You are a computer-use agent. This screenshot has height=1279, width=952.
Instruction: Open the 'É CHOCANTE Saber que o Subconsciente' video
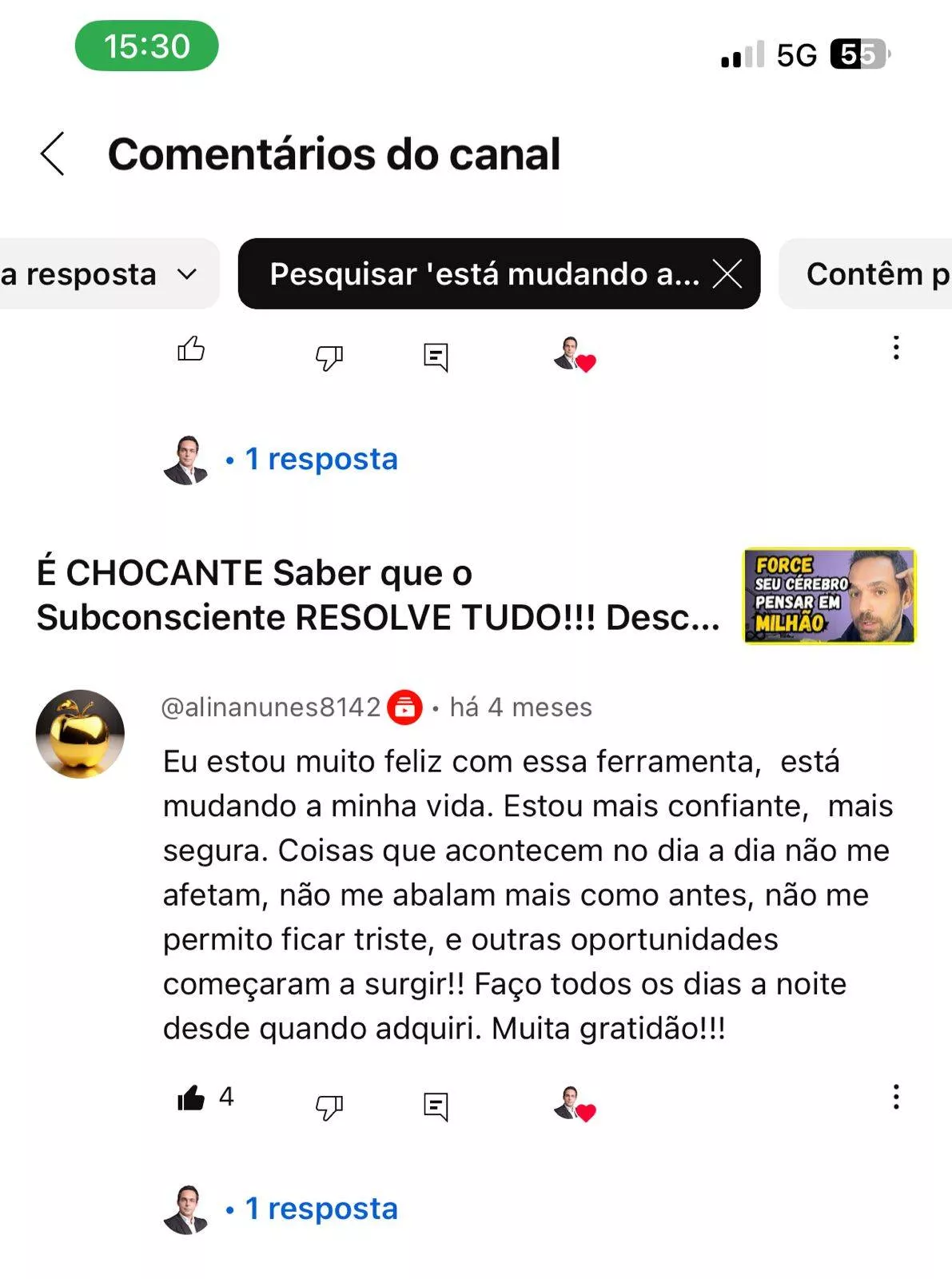377,596
